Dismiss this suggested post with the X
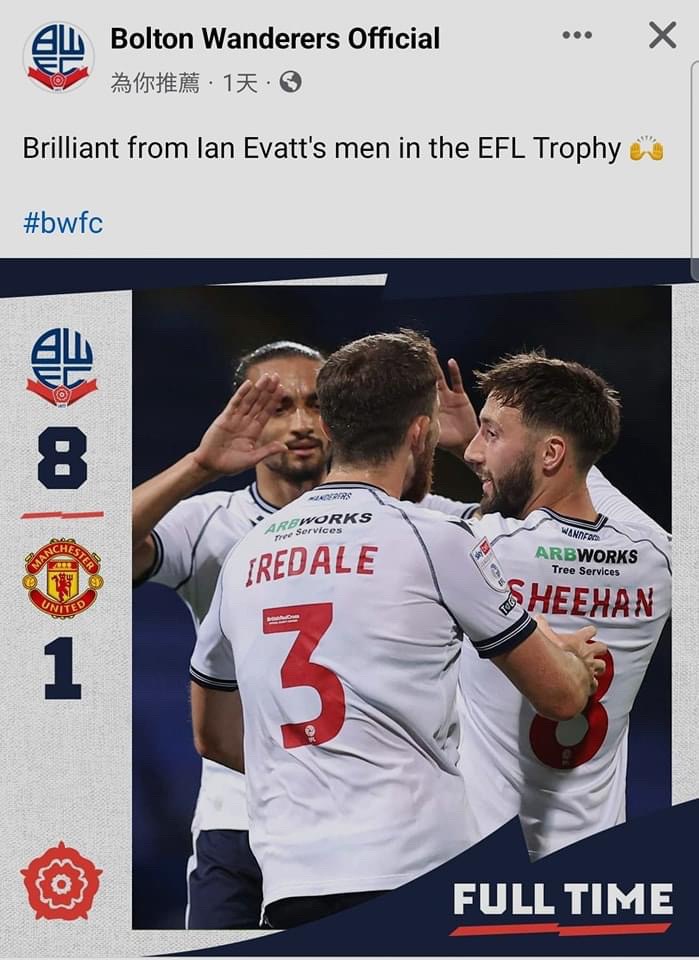Screen dimensions: 699x960 [662, 36]
